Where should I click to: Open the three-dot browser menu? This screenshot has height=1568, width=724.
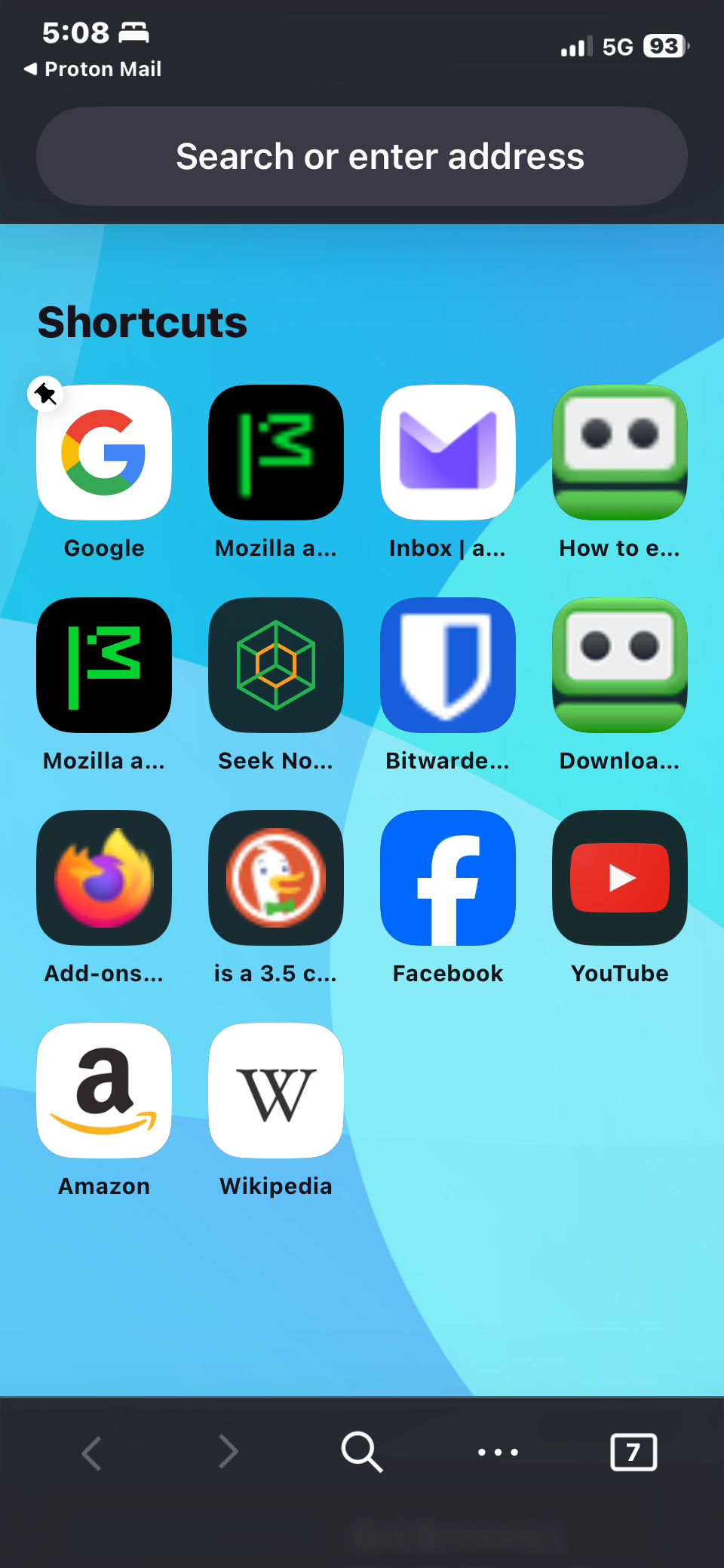click(498, 1451)
